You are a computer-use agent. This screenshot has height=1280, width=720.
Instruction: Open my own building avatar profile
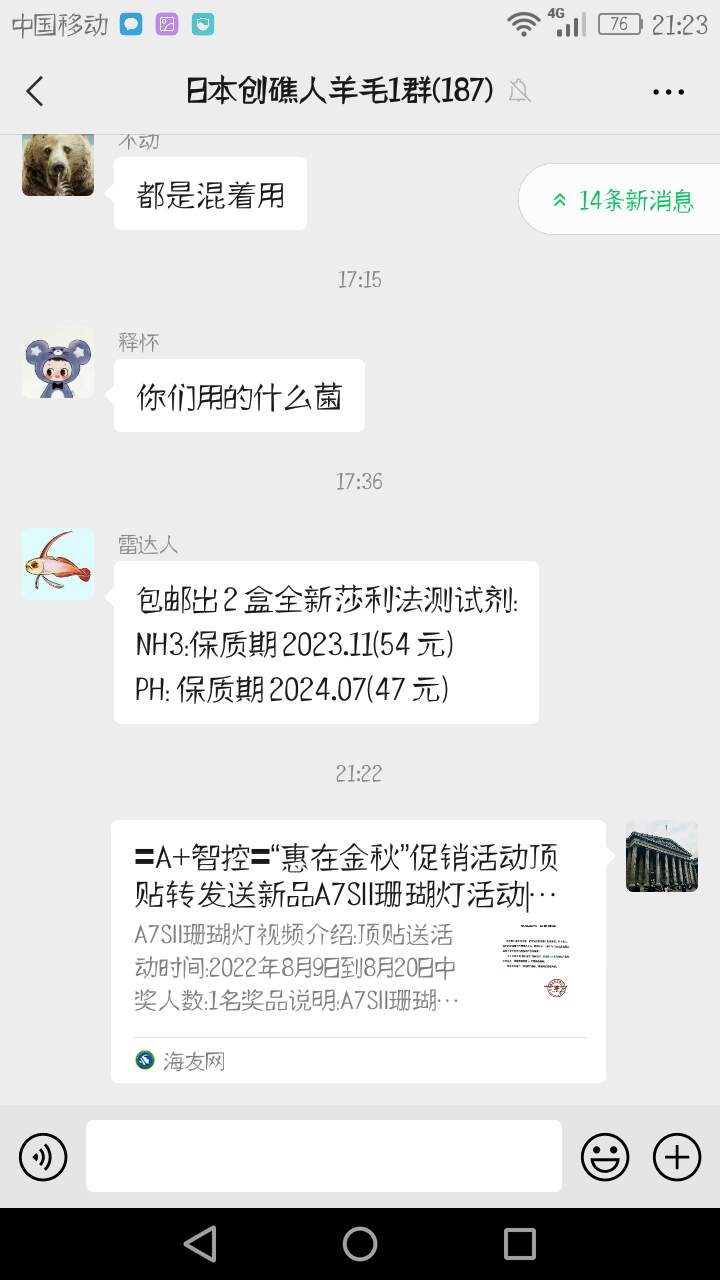[662, 856]
